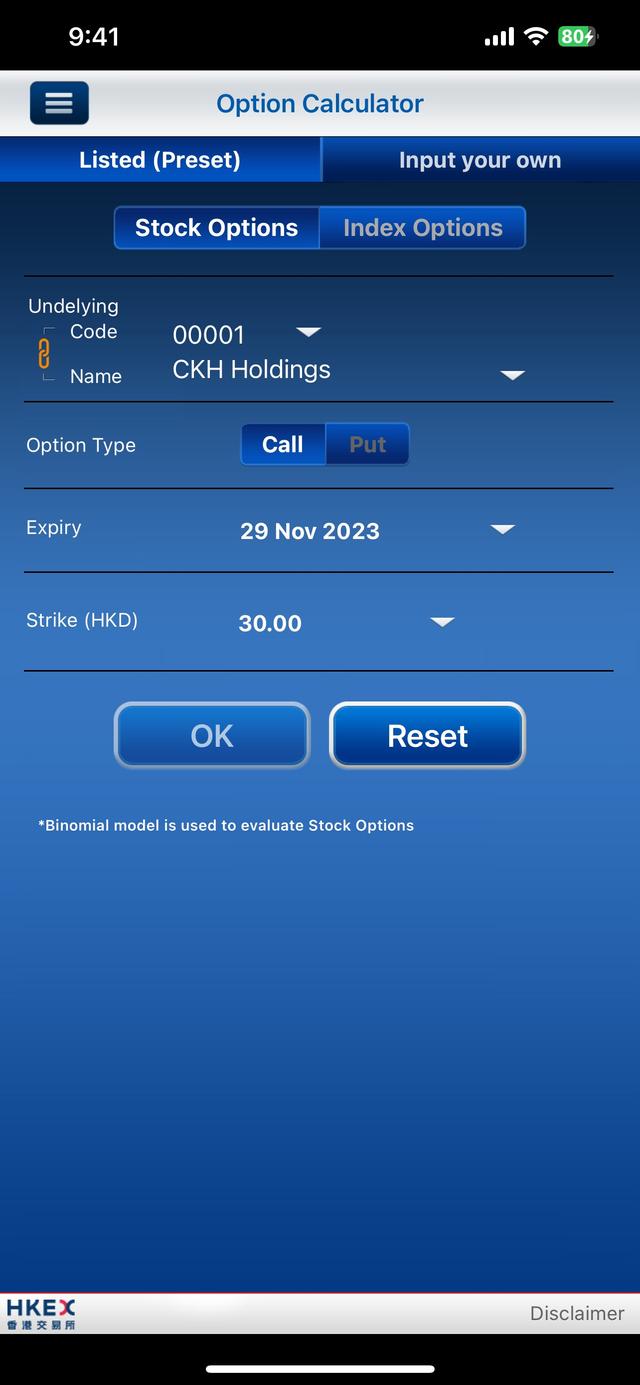Tap the Reset button

point(427,736)
